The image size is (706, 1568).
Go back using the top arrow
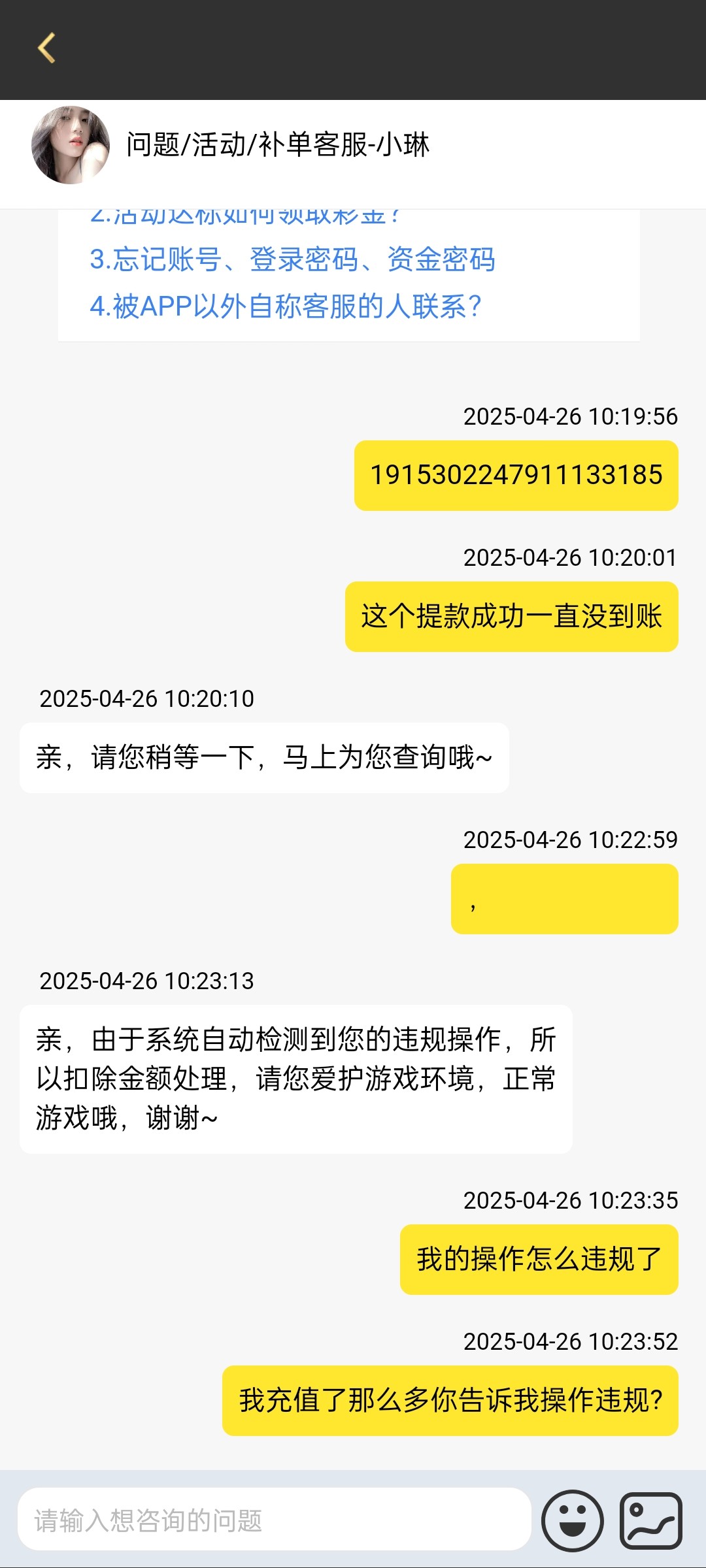point(46,49)
